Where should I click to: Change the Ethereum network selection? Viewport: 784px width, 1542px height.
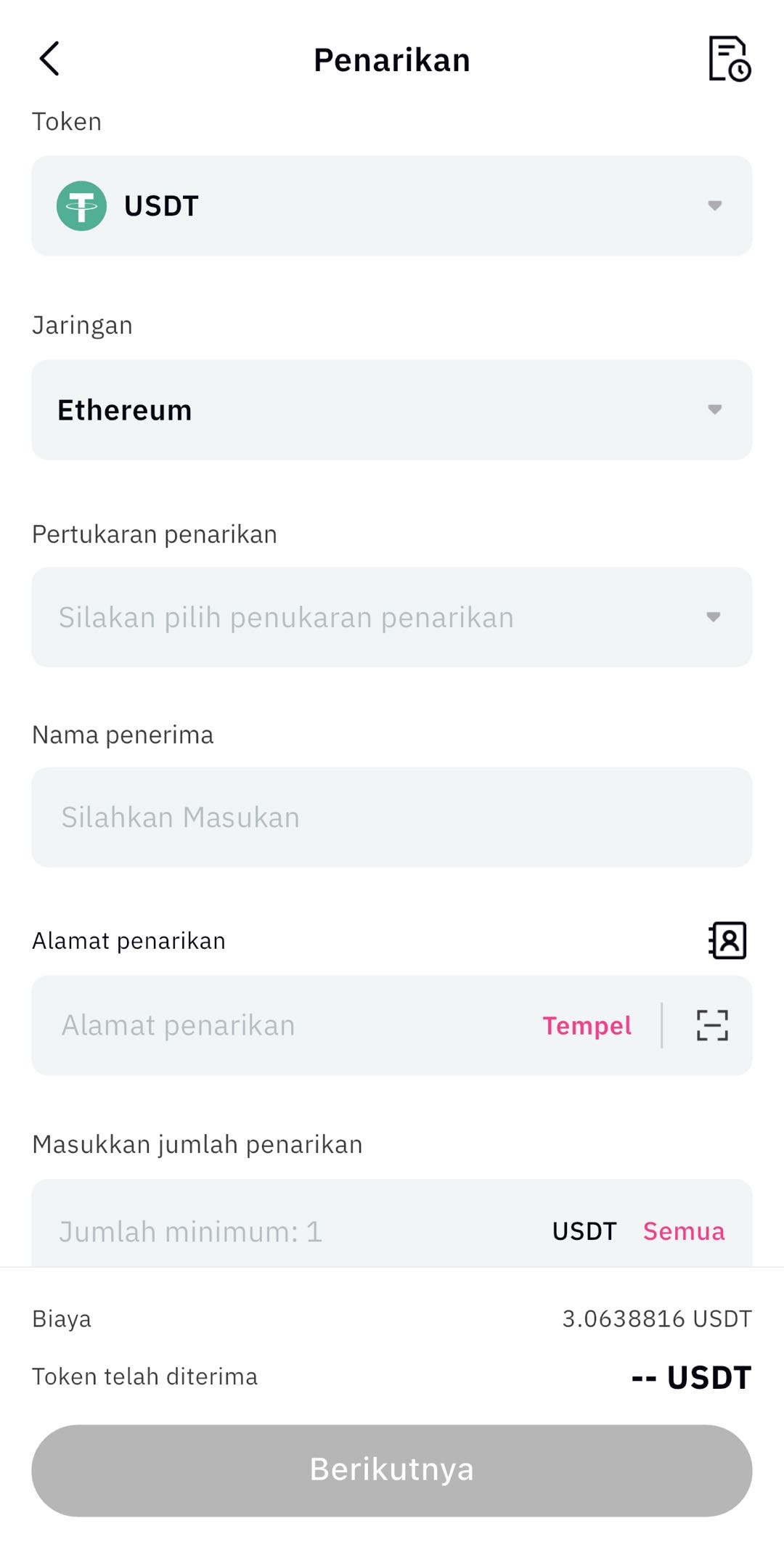click(391, 409)
